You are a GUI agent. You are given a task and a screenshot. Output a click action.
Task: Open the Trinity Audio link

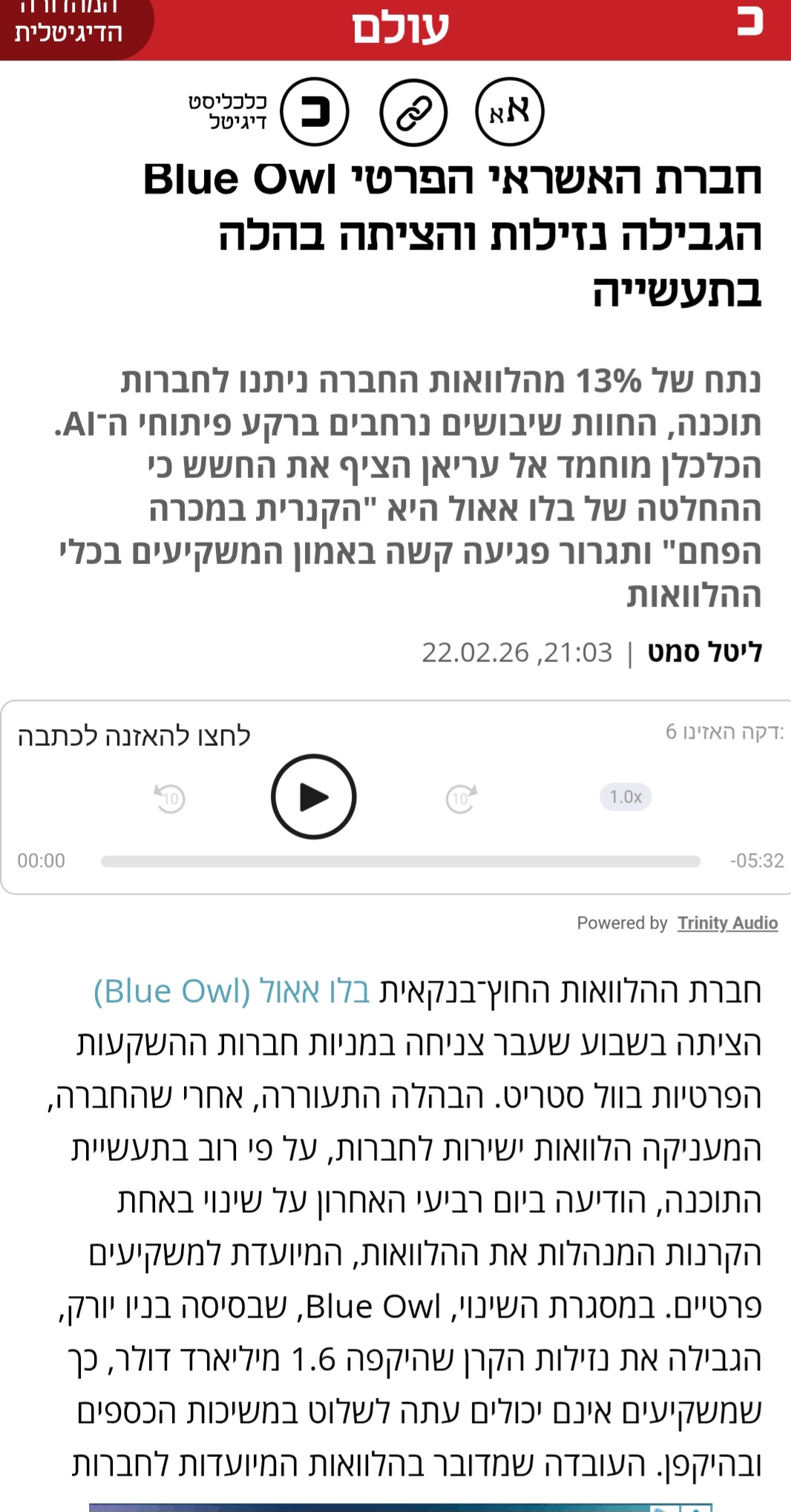pyautogui.click(x=727, y=923)
